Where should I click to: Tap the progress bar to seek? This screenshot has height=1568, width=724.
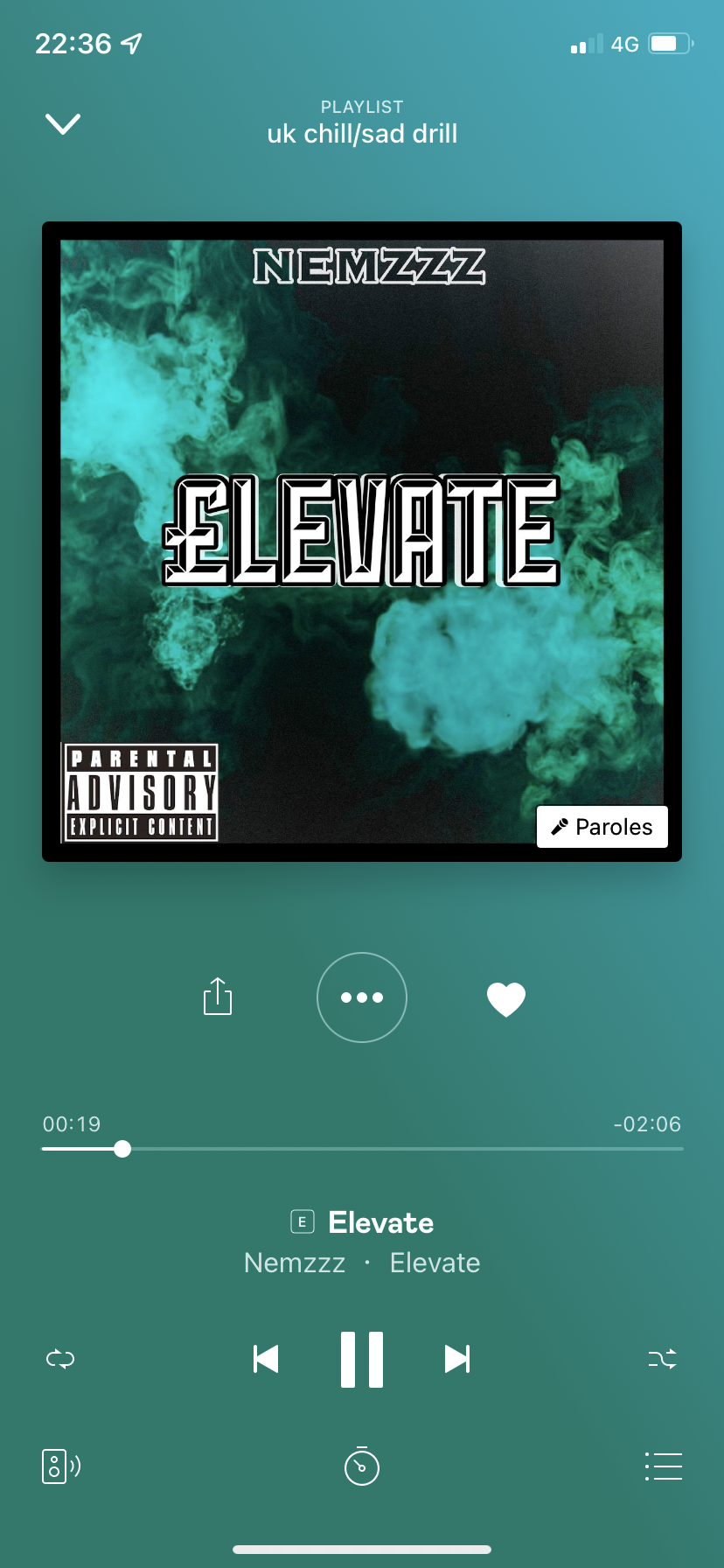pos(362,1149)
